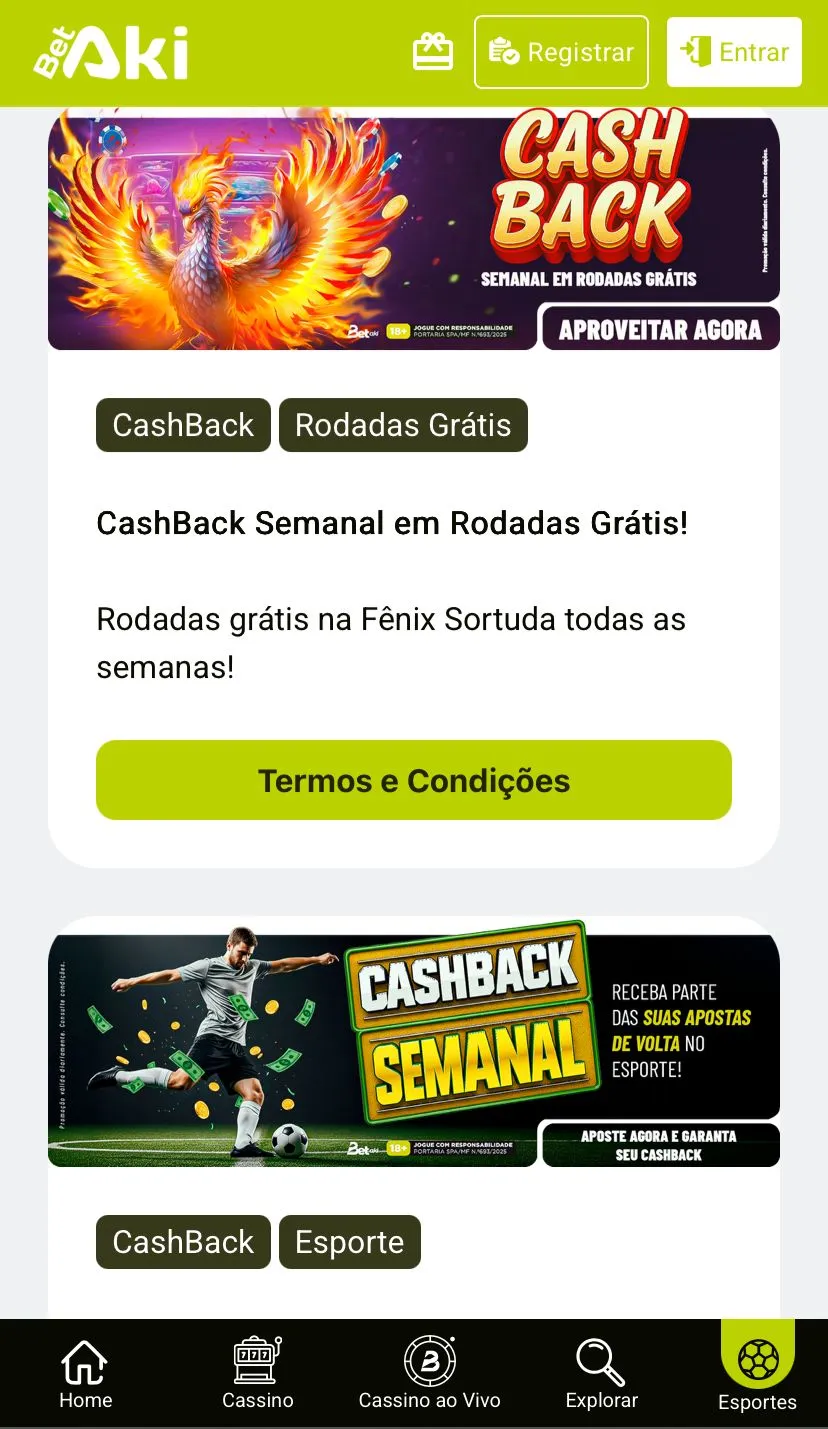Select the CashBack tag above the phoenix promo
This screenshot has height=1429, width=828.
coord(182,424)
